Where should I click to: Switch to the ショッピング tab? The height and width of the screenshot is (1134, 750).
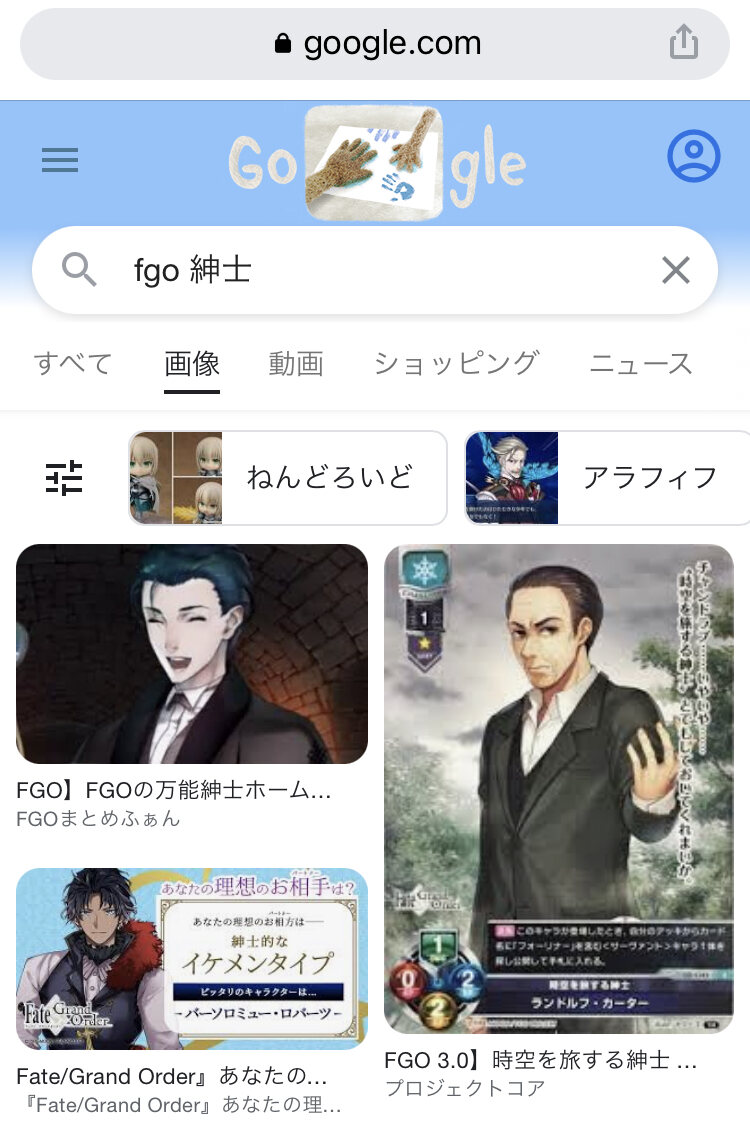click(x=456, y=363)
